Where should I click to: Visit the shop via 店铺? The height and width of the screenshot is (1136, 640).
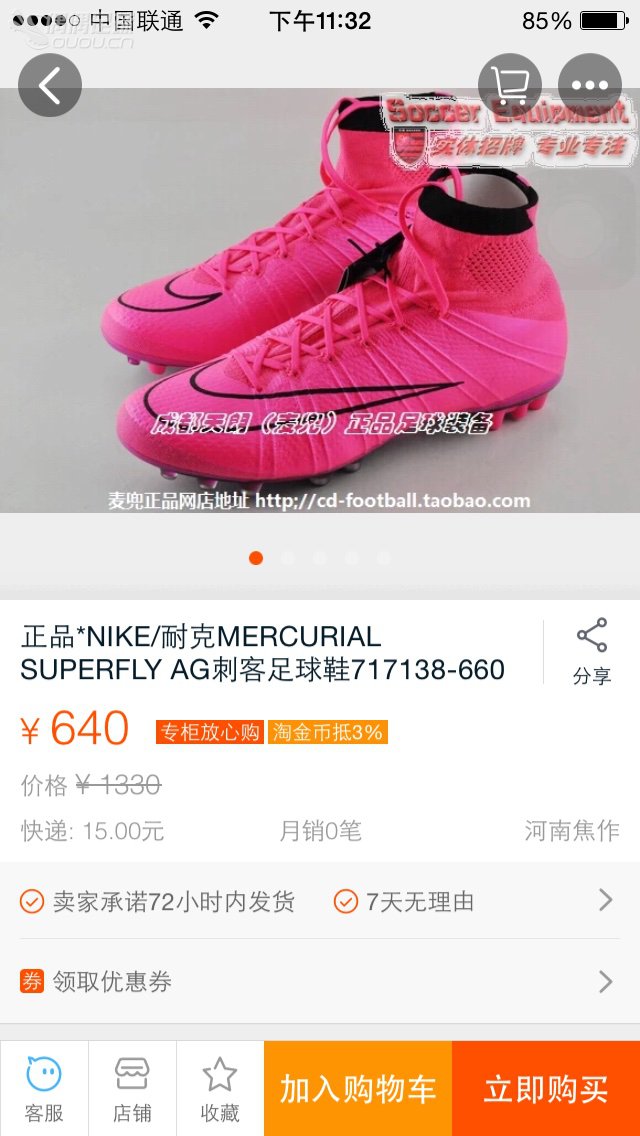(132, 1088)
